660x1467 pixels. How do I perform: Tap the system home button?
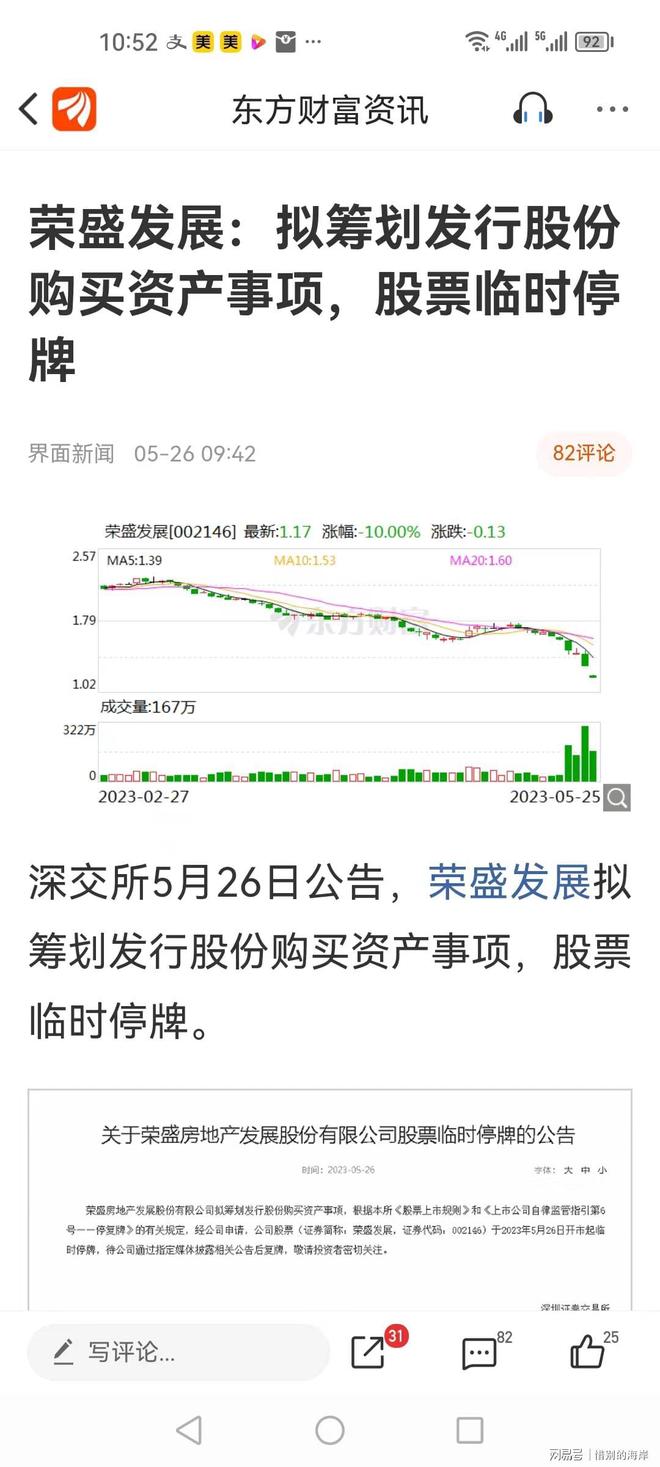pyautogui.click(x=330, y=1430)
